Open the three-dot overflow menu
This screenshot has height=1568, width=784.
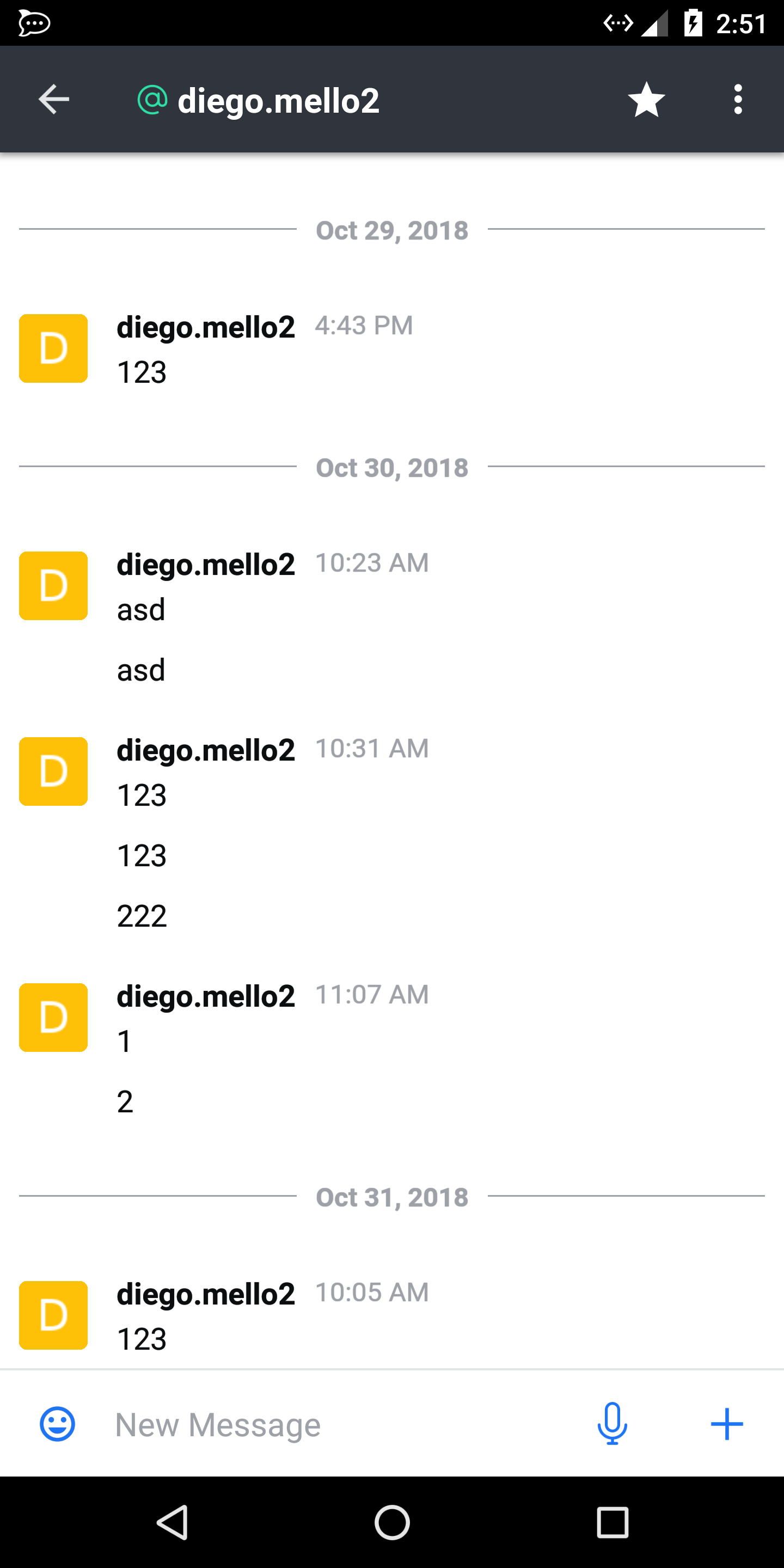tap(738, 99)
